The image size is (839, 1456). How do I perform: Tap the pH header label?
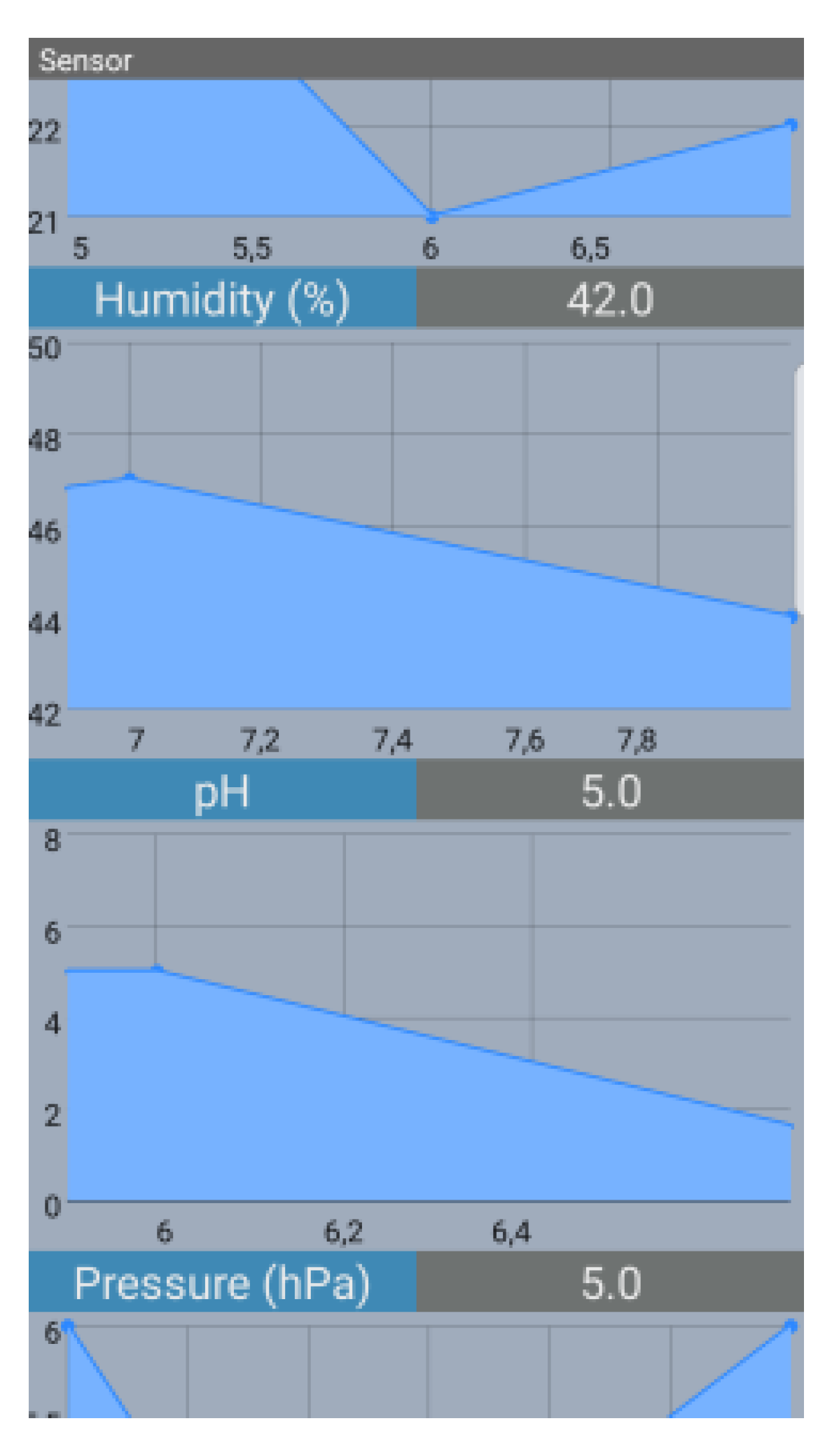click(x=222, y=791)
